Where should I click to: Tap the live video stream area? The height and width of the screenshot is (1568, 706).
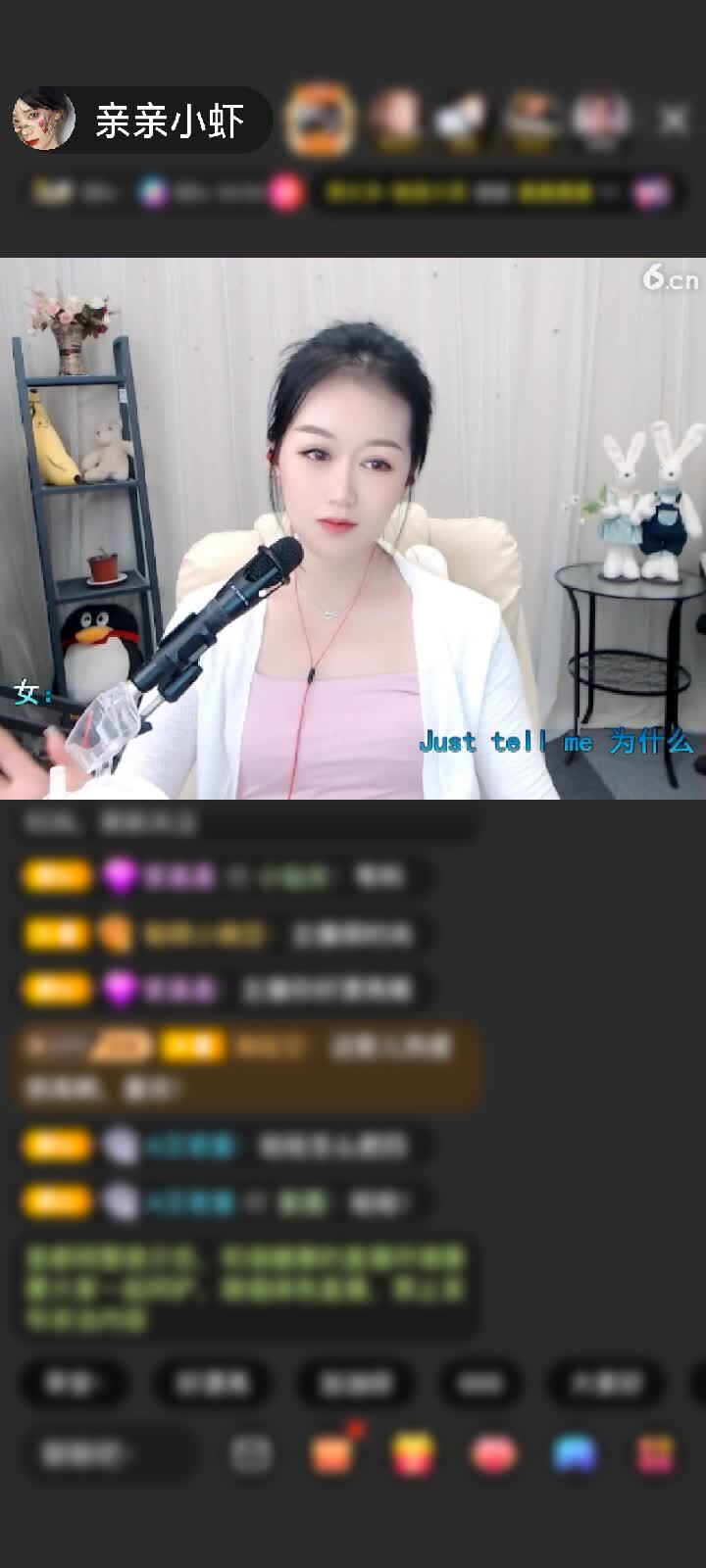point(353,529)
